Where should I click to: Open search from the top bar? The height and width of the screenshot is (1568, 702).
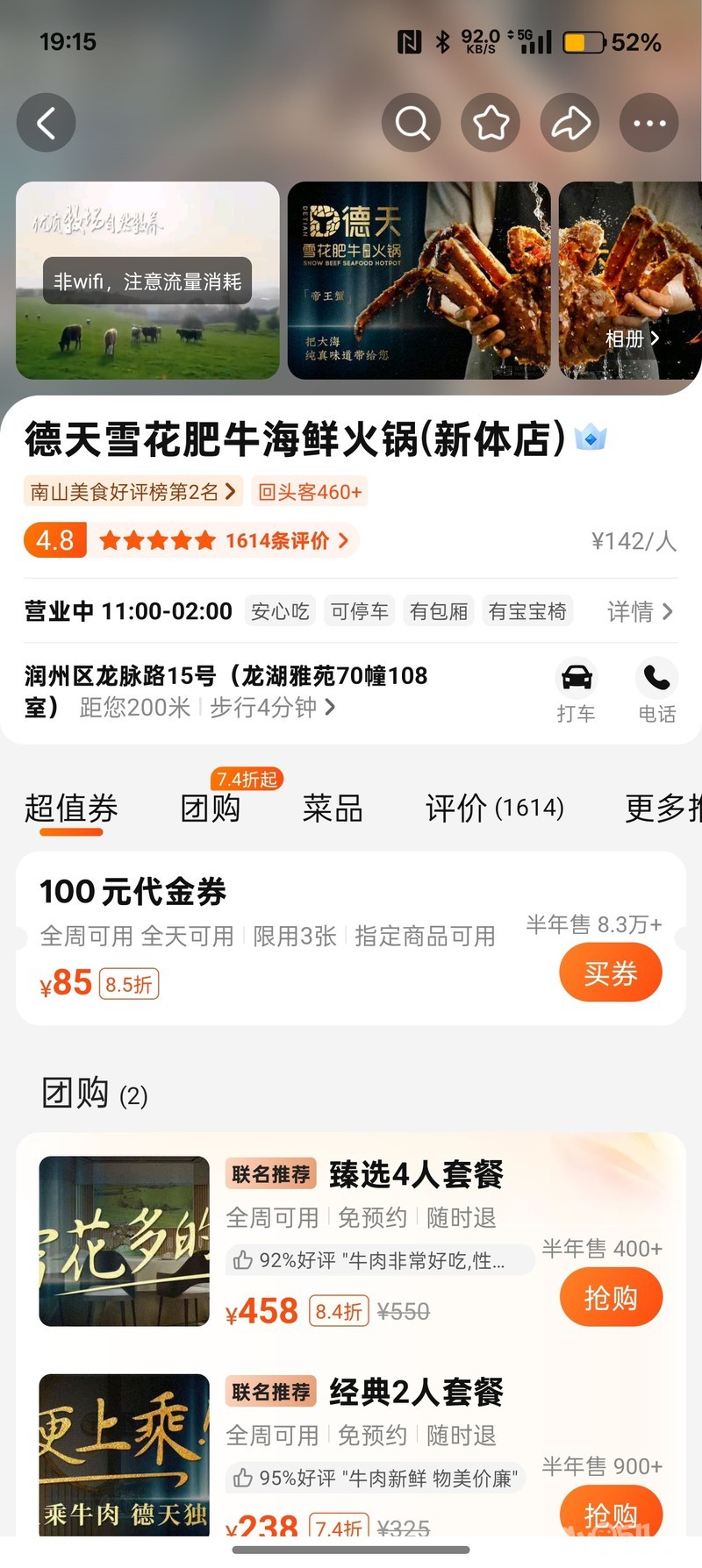click(412, 123)
